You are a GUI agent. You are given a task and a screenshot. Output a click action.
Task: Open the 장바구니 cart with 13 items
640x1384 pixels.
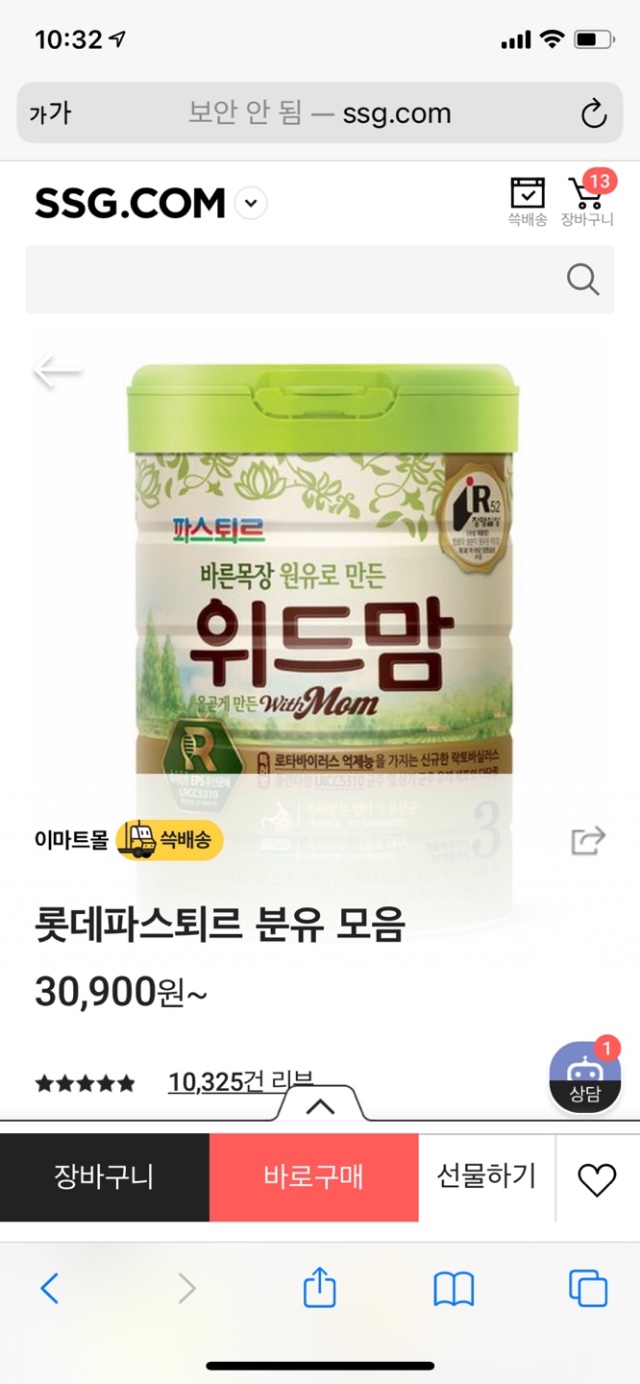pos(587,201)
